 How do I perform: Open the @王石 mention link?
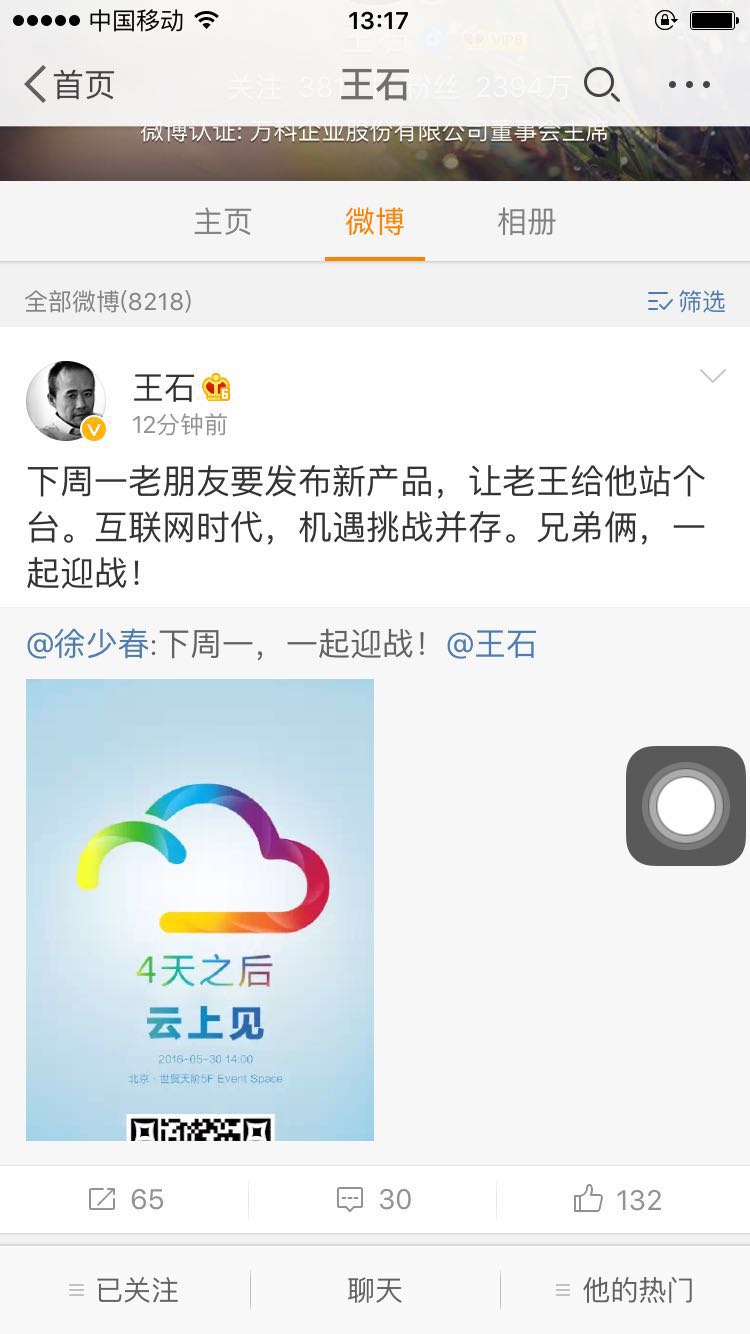pyautogui.click(x=491, y=645)
